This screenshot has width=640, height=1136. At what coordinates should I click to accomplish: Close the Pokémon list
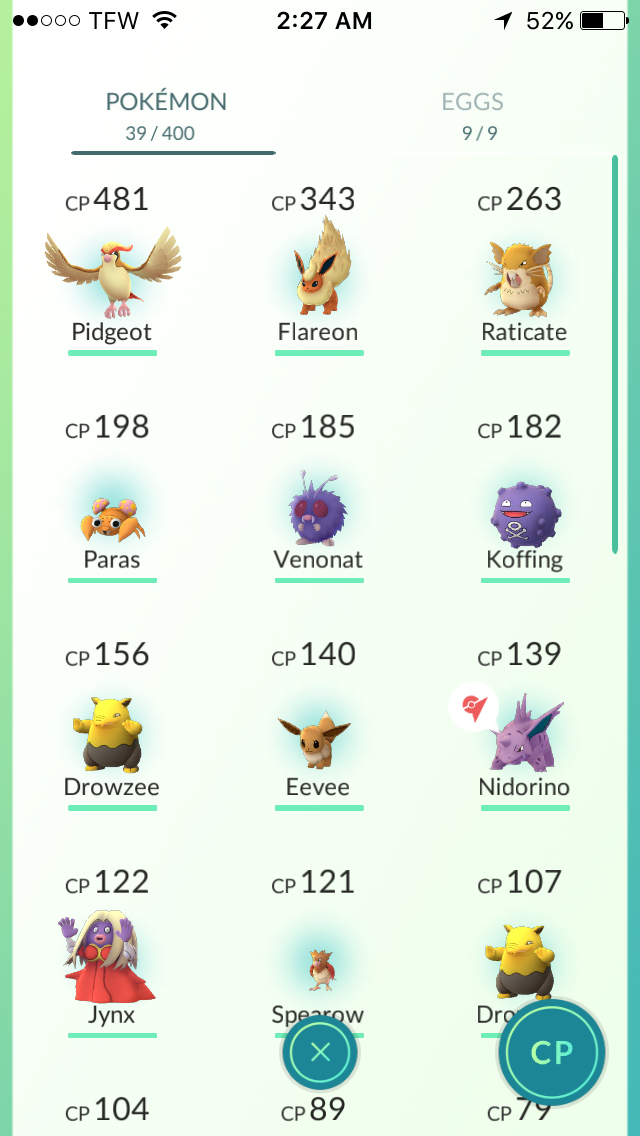[320, 1052]
